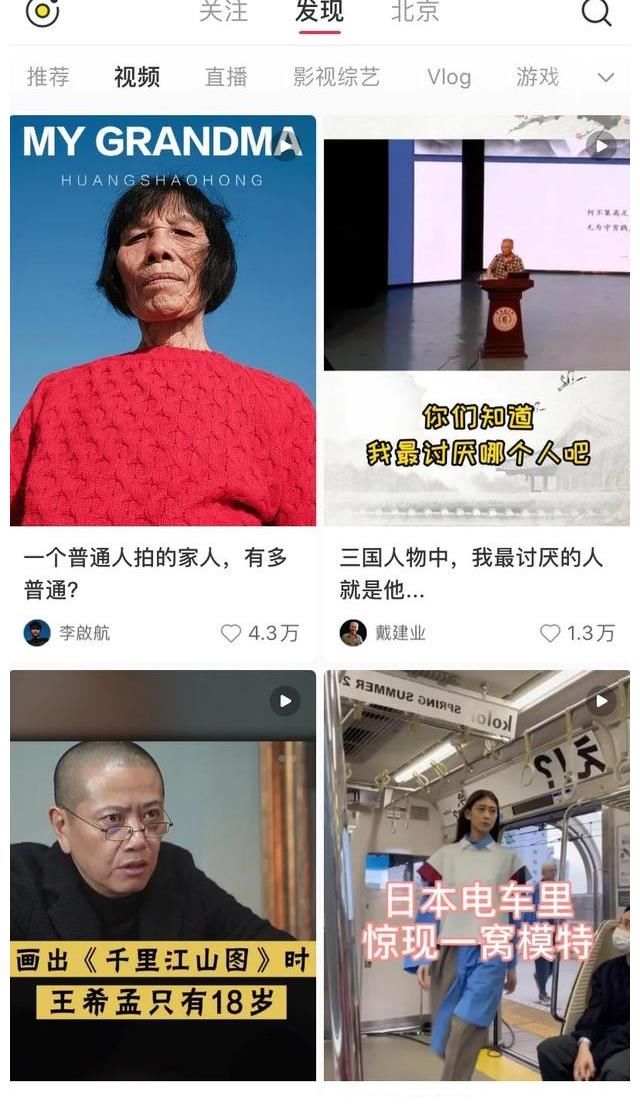The height and width of the screenshot is (1117, 640).
Task: Open the 日本电车里惊现一窝模特 video
Action: (477, 875)
